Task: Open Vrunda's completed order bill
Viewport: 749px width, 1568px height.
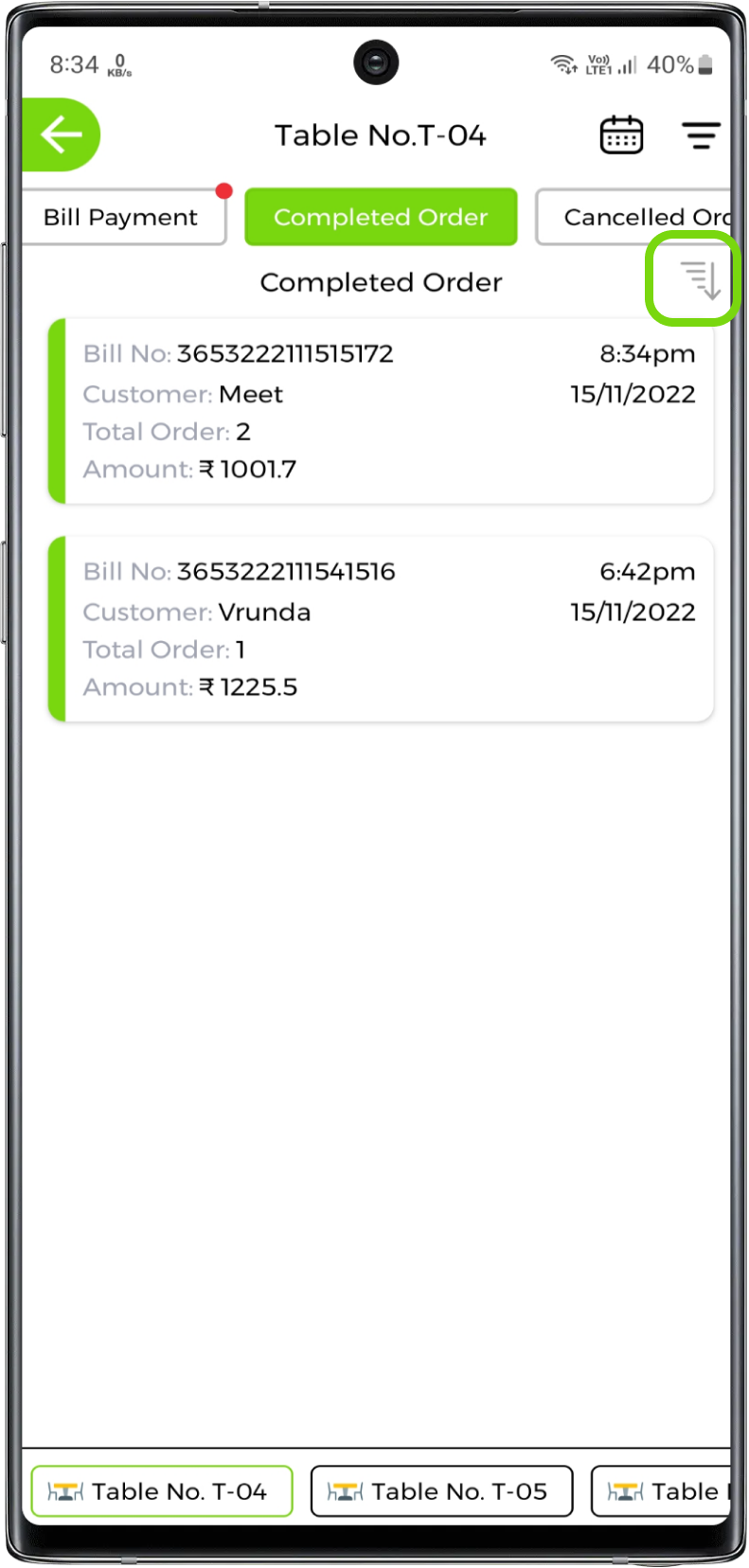Action: tap(381, 629)
